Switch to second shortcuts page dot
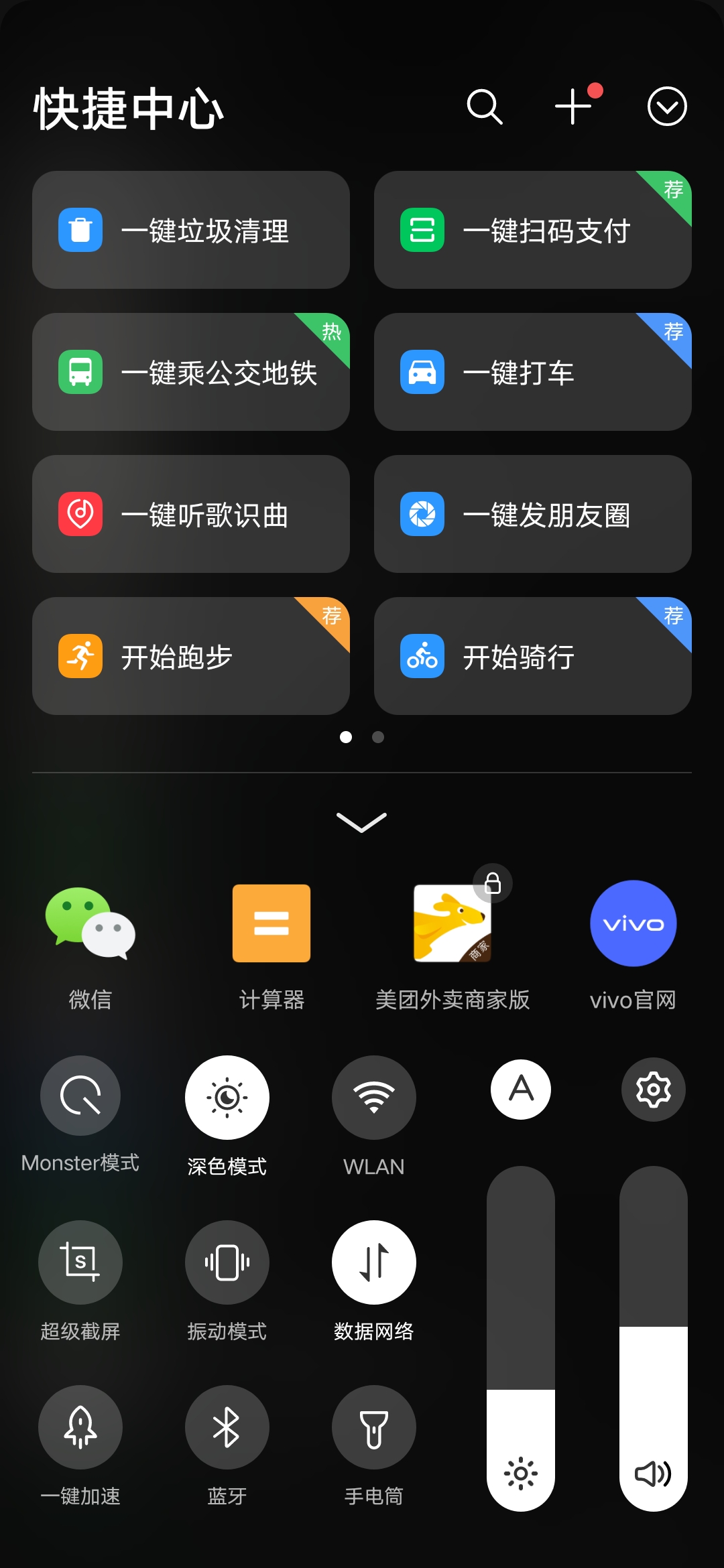Screen dimensions: 724x1568 click(377, 737)
